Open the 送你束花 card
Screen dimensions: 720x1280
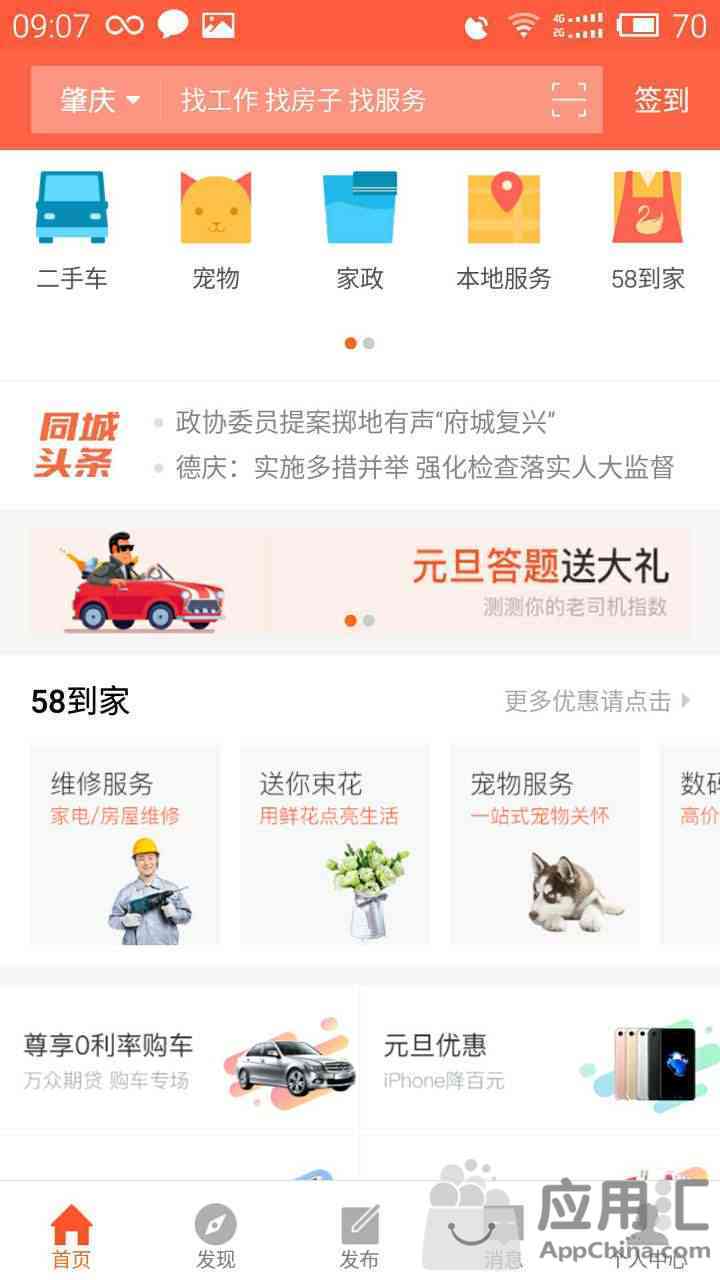(335, 845)
